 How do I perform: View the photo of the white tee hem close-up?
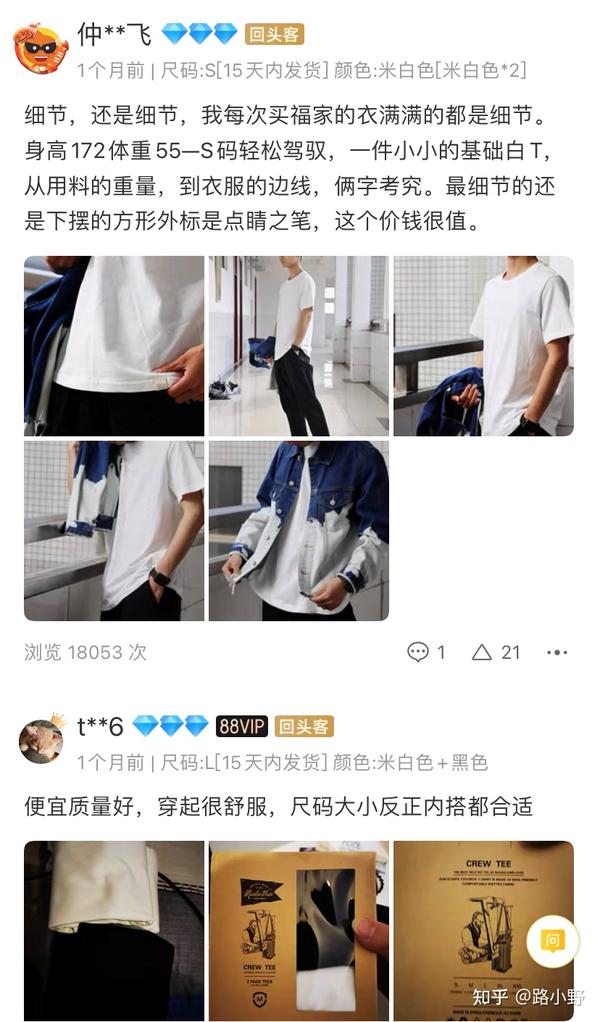[x=114, y=346]
